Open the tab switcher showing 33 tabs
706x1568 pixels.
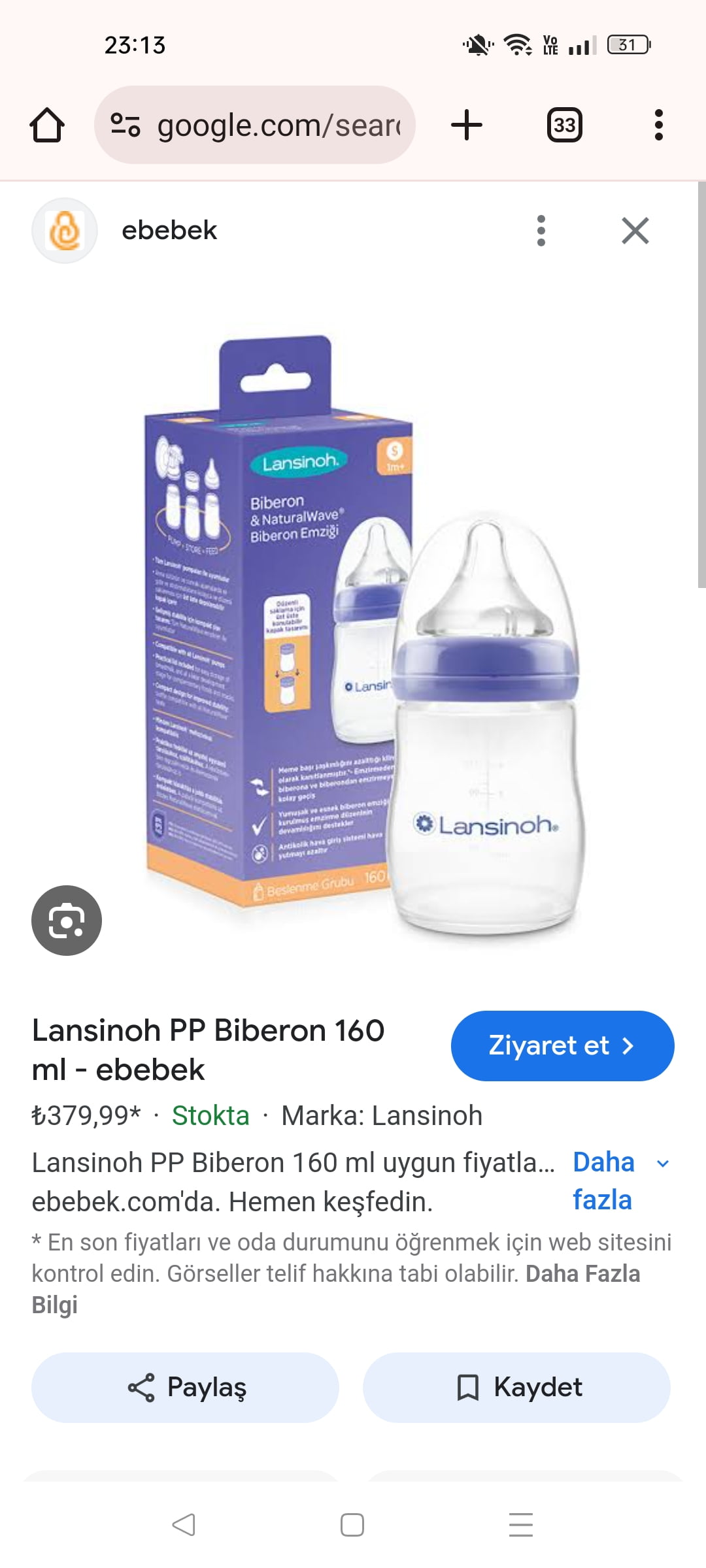(565, 125)
